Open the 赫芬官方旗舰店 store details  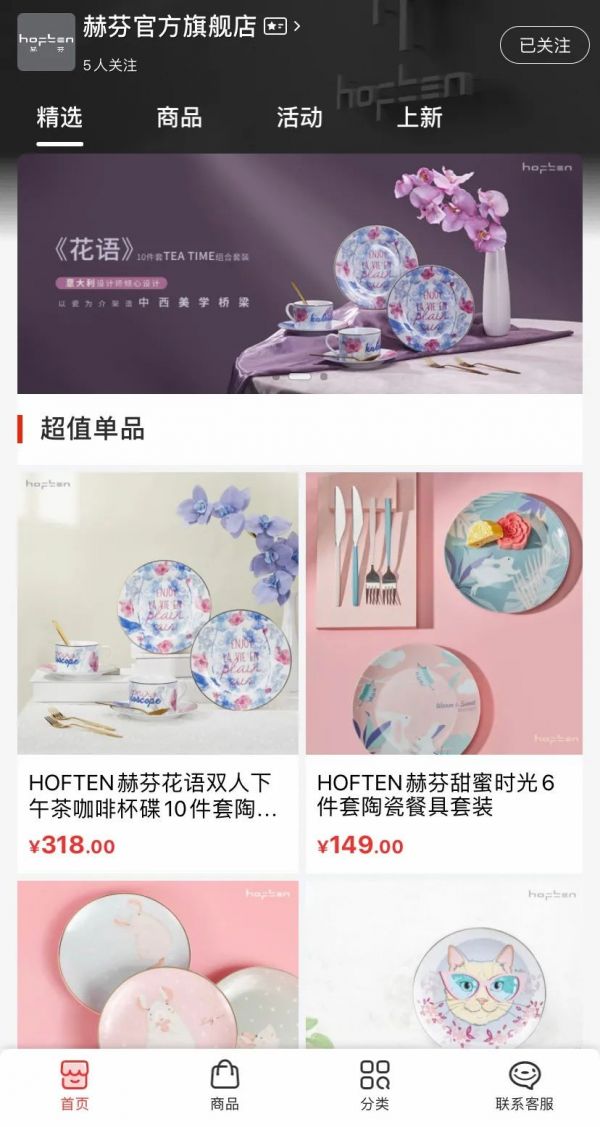click(170, 27)
